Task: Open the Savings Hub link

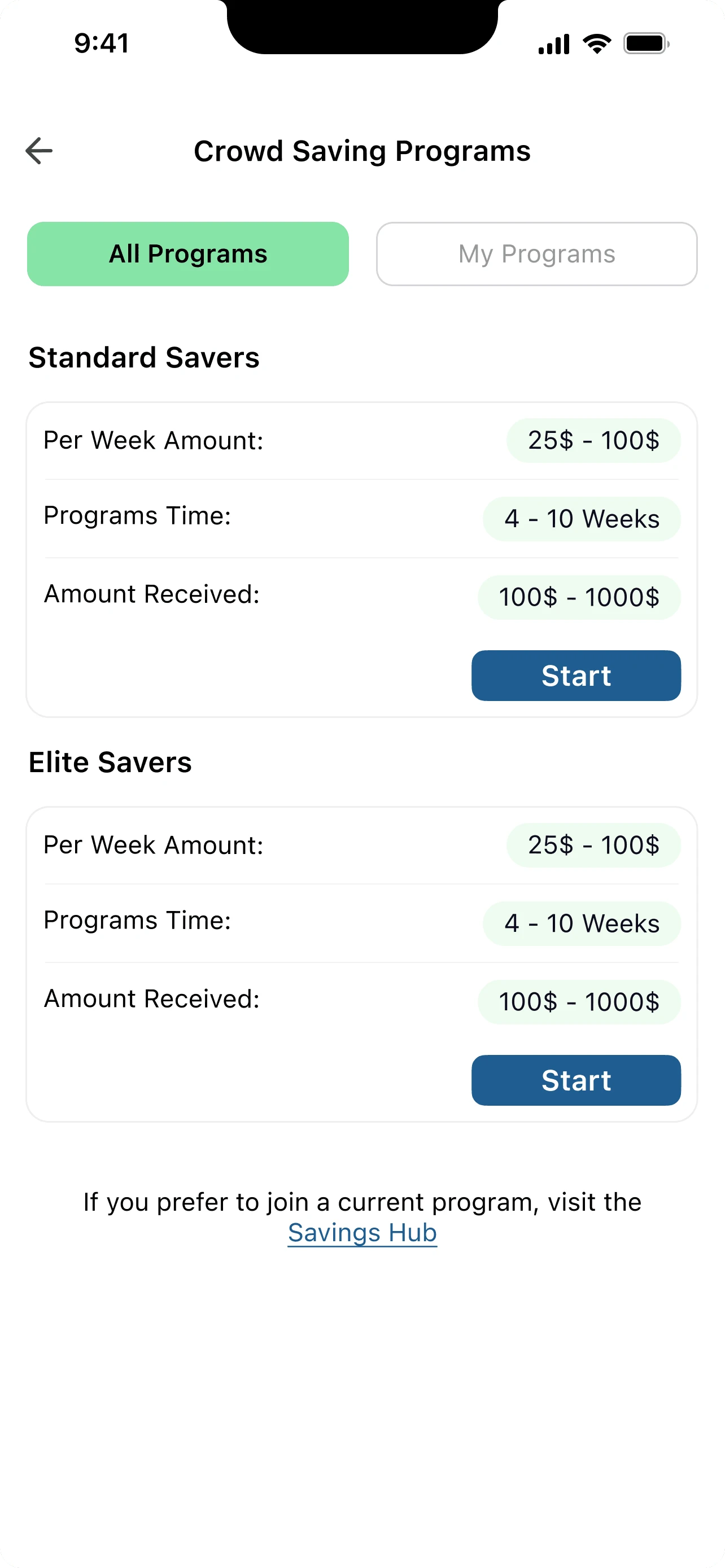Action: 362,1233
